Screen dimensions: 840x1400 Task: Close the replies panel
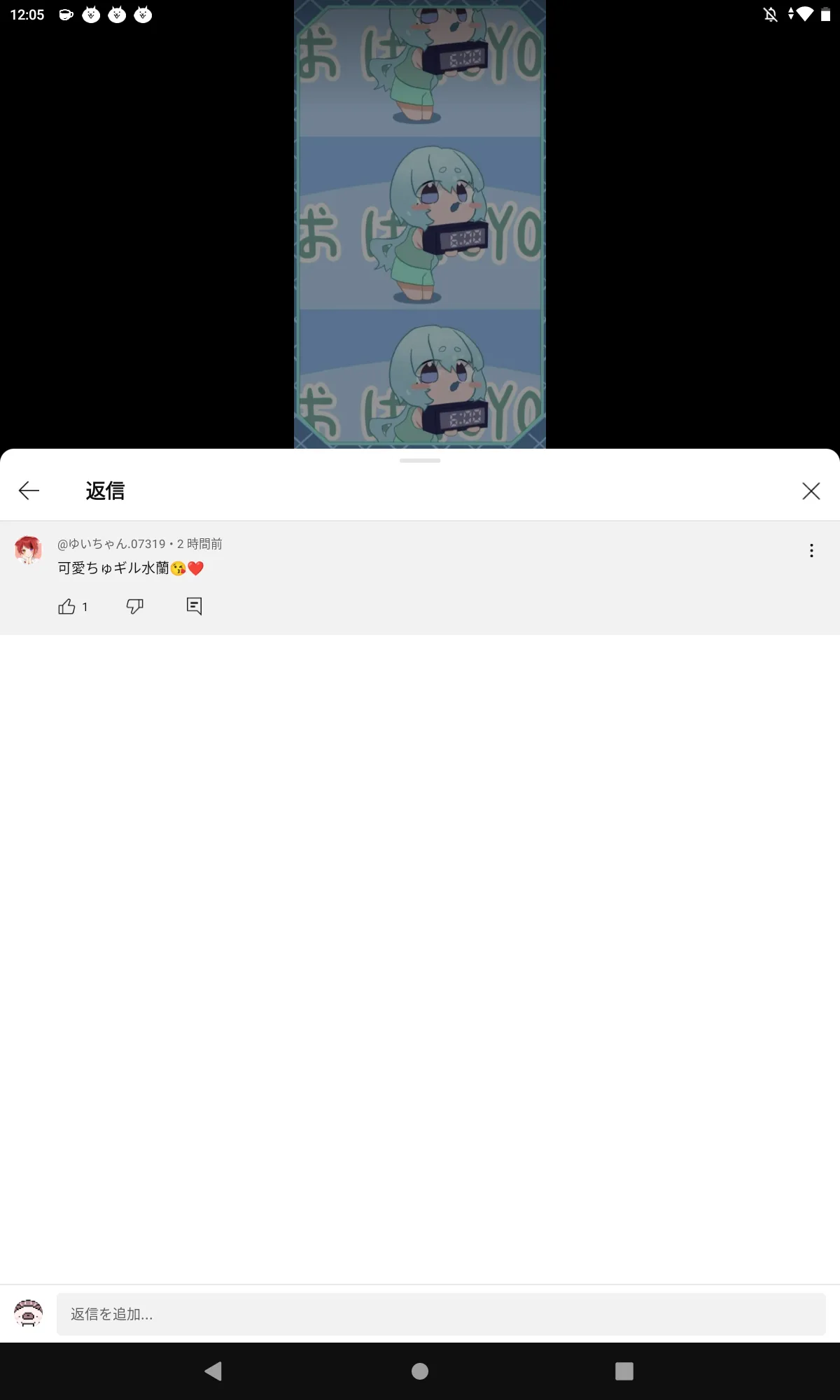pos(811,491)
